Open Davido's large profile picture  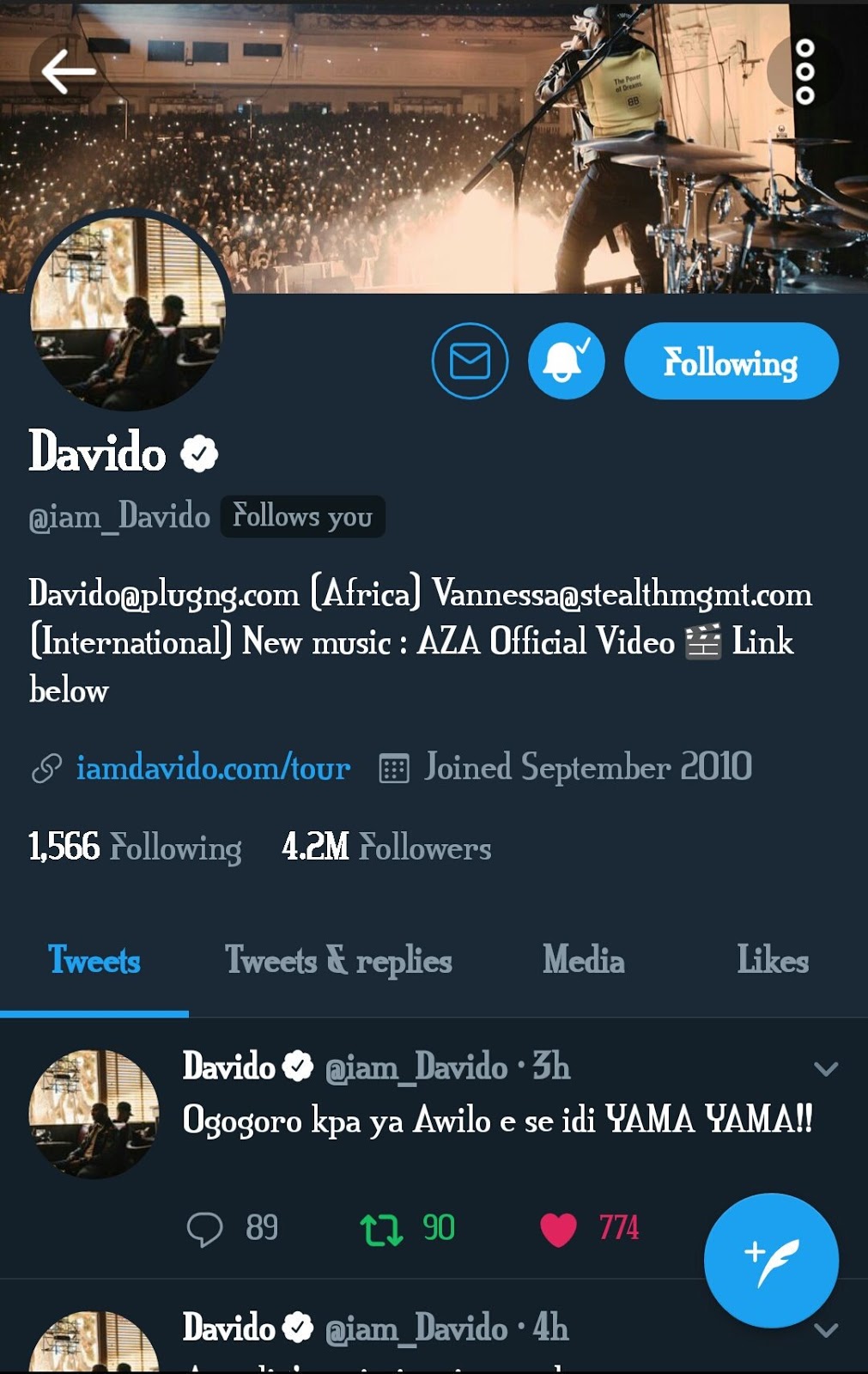click(x=127, y=311)
